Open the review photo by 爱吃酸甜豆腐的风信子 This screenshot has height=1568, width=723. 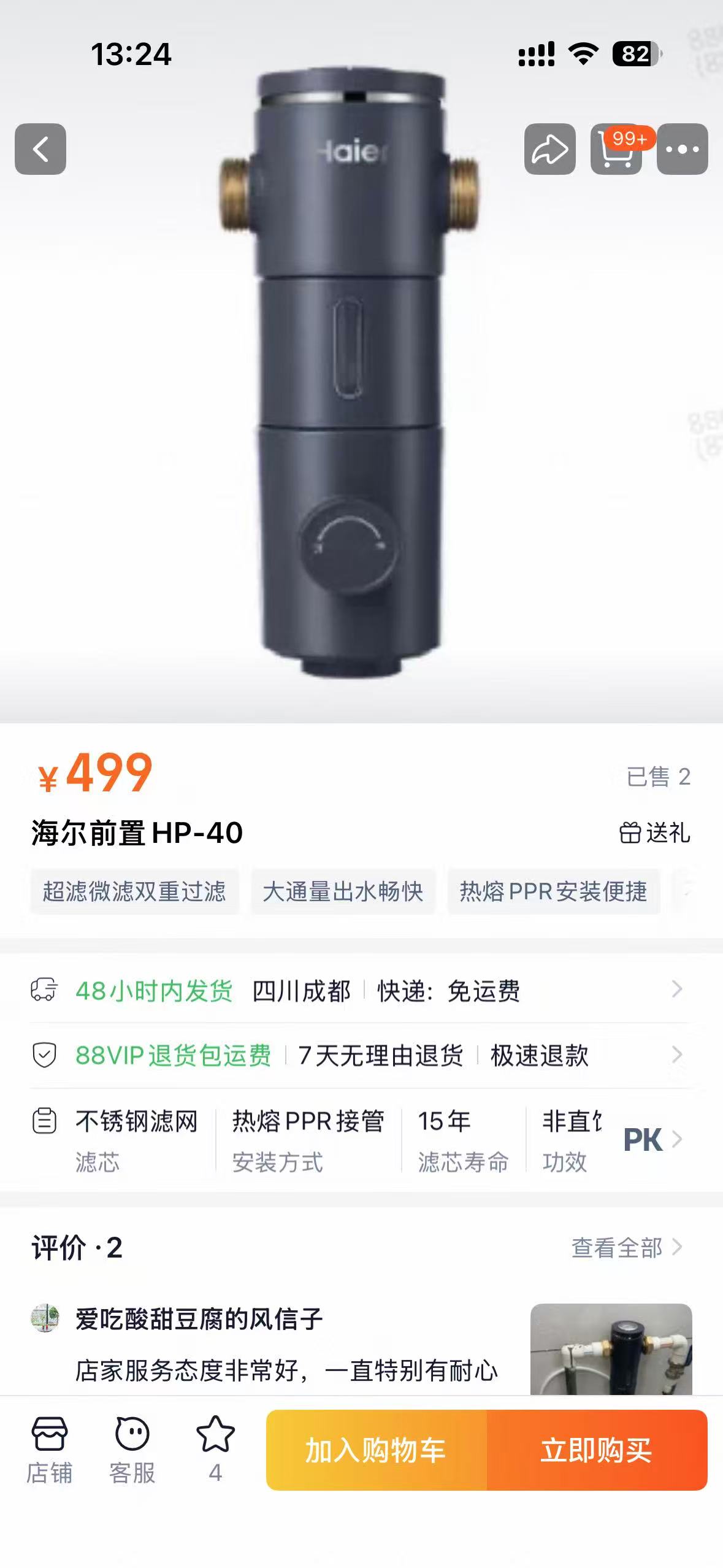(x=611, y=1349)
